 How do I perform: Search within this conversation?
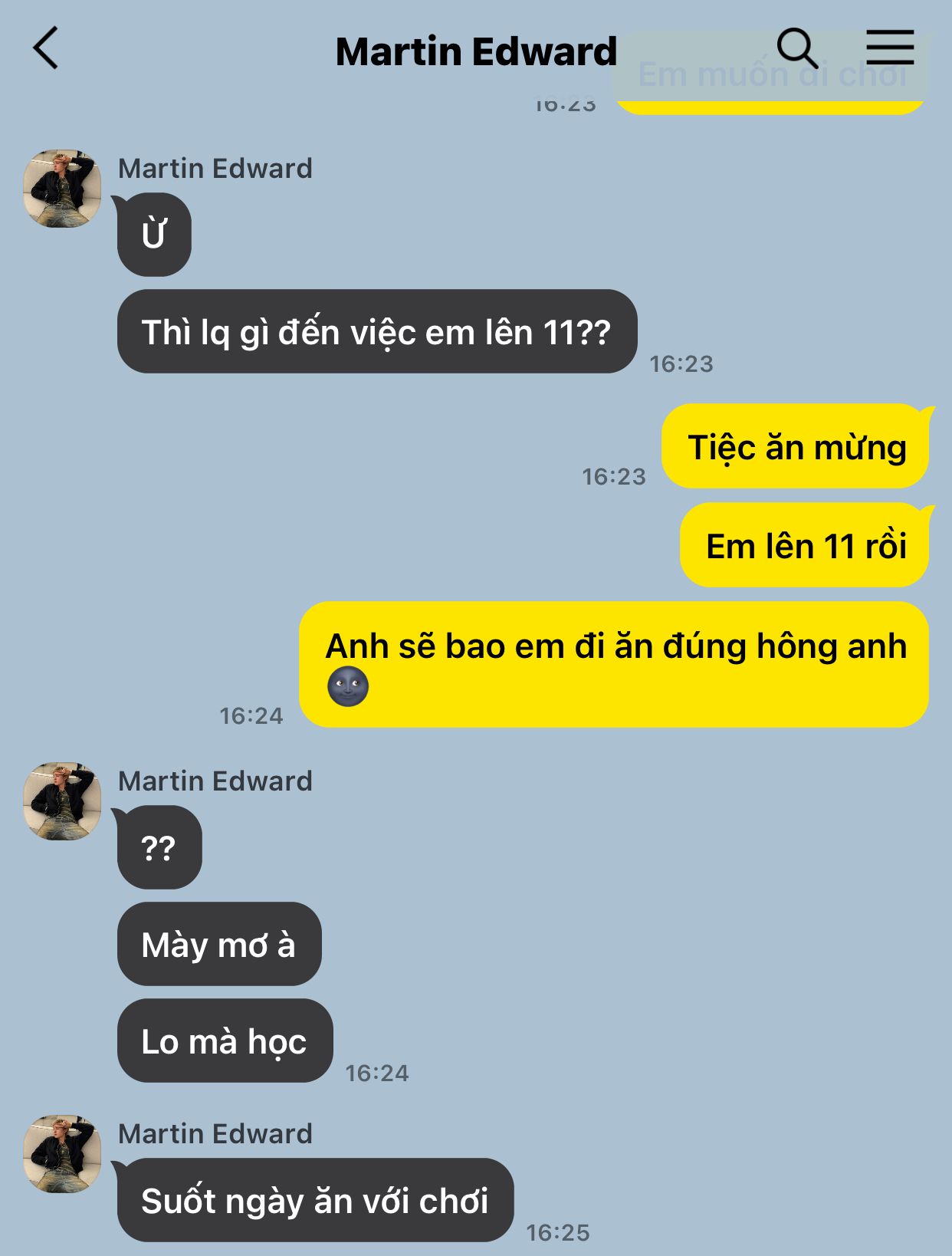(x=797, y=48)
